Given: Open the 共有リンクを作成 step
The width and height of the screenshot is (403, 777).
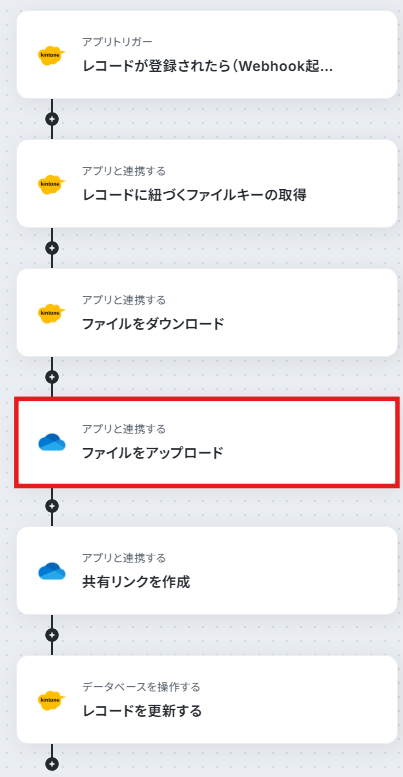Looking at the screenshot, I should point(207,571).
